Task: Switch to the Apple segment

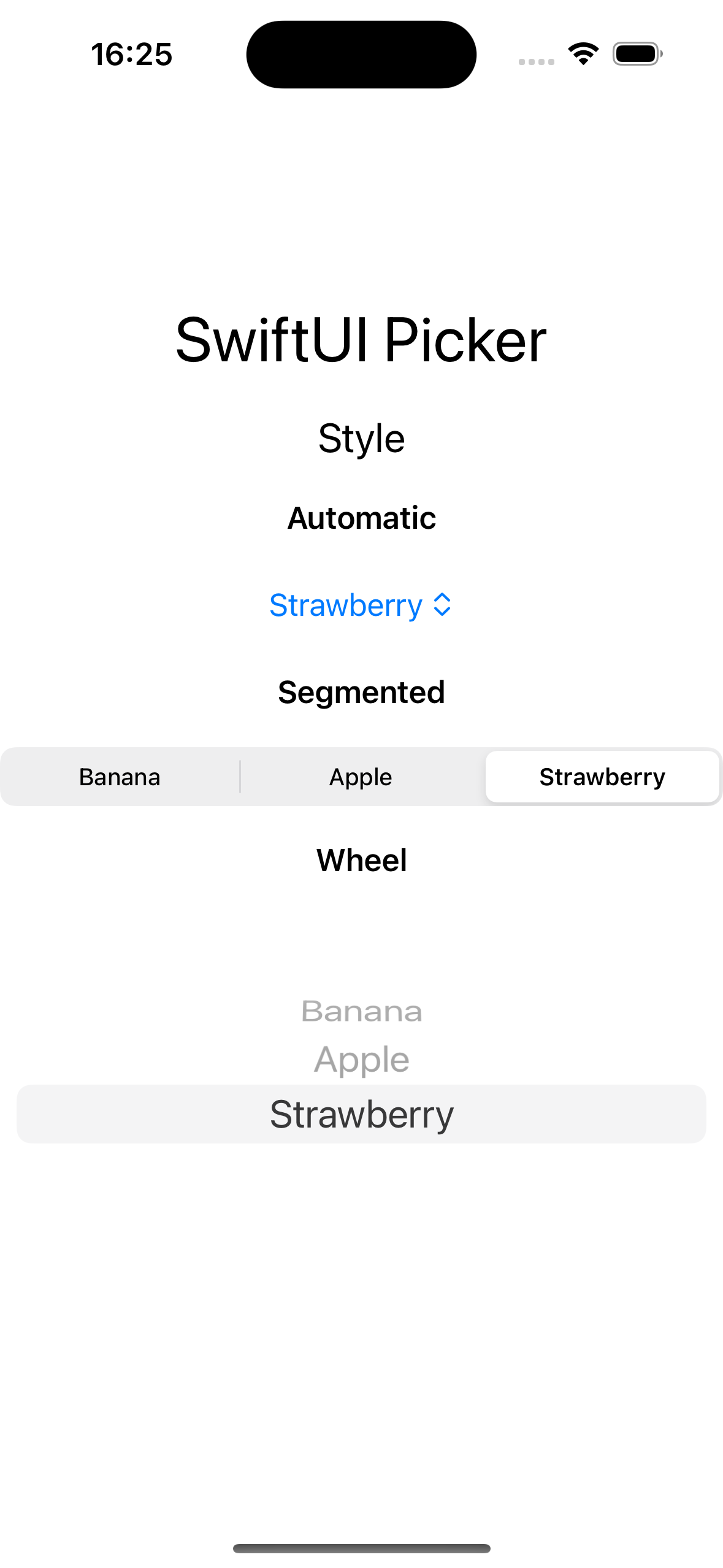Action: point(361,777)
